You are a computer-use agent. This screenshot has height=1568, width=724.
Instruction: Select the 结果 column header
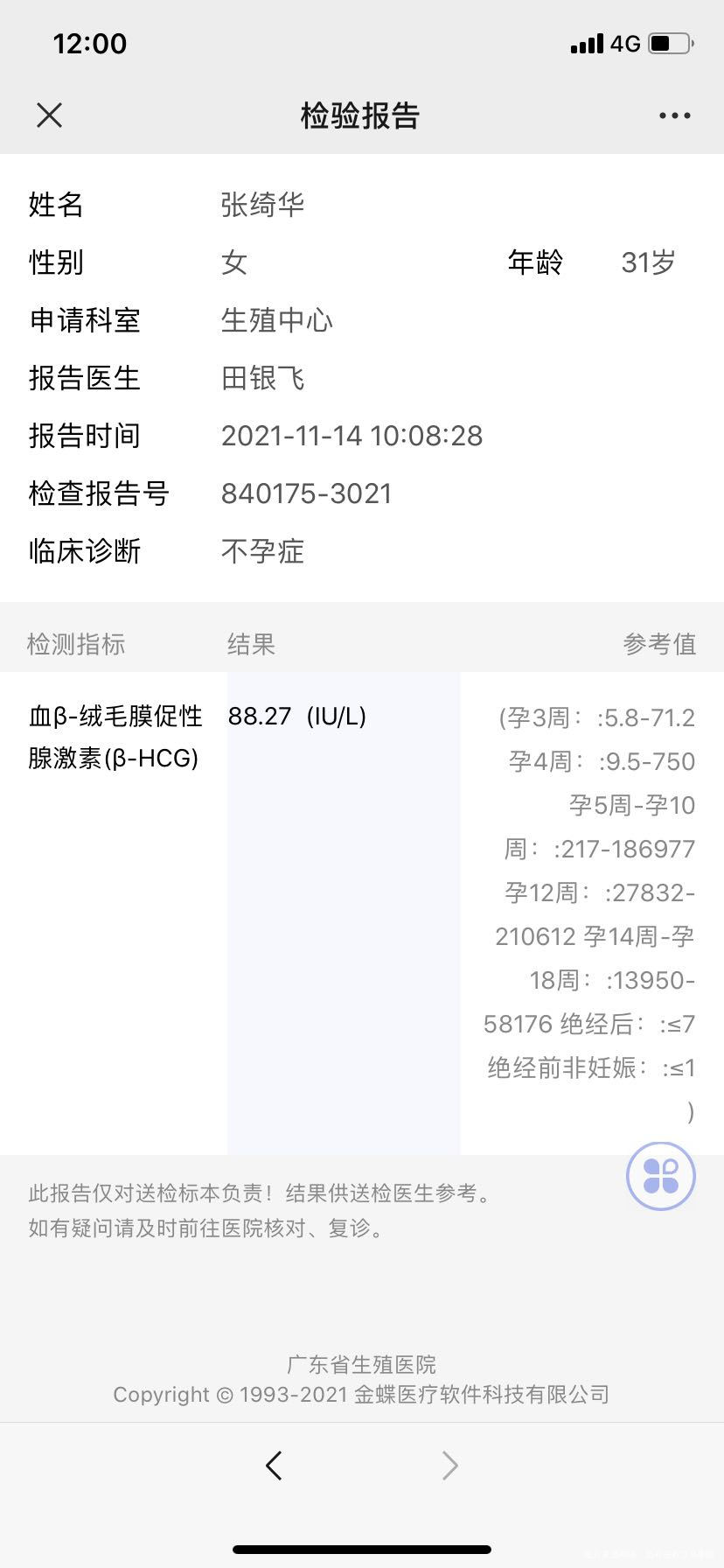(x=251, y=645)
